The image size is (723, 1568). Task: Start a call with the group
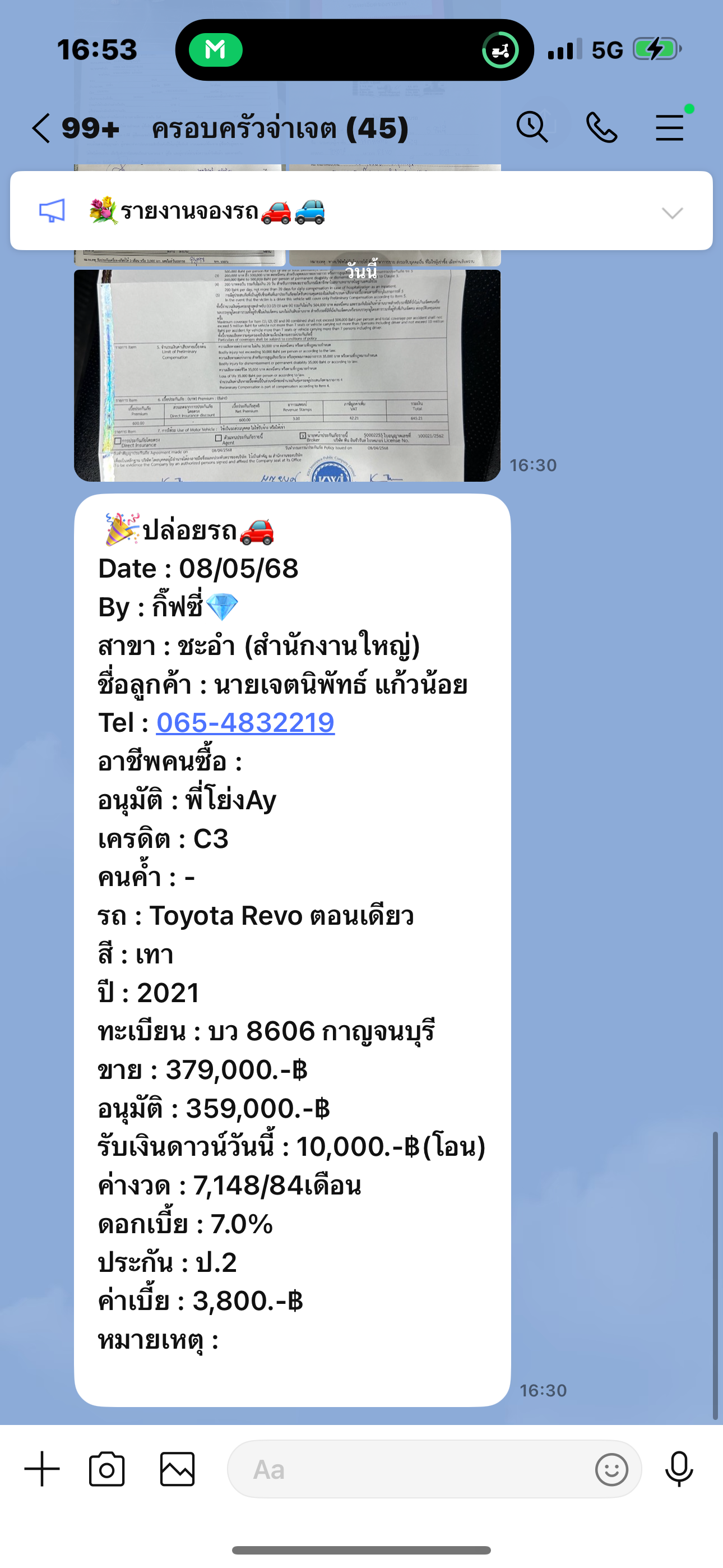601,128
